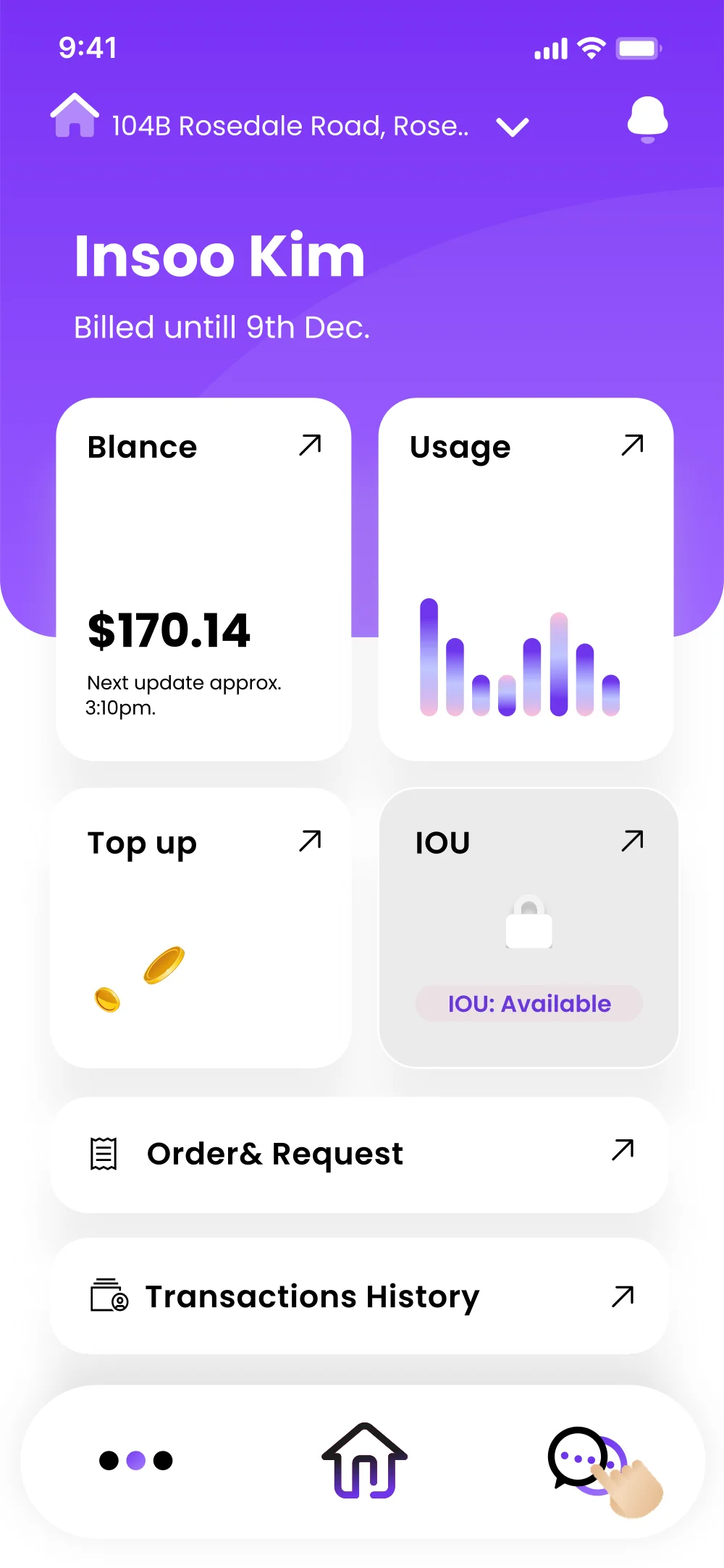The height and width of the screenshot is (1568, 724).
Task: Open the notification bell
Action: click(648, 120)
